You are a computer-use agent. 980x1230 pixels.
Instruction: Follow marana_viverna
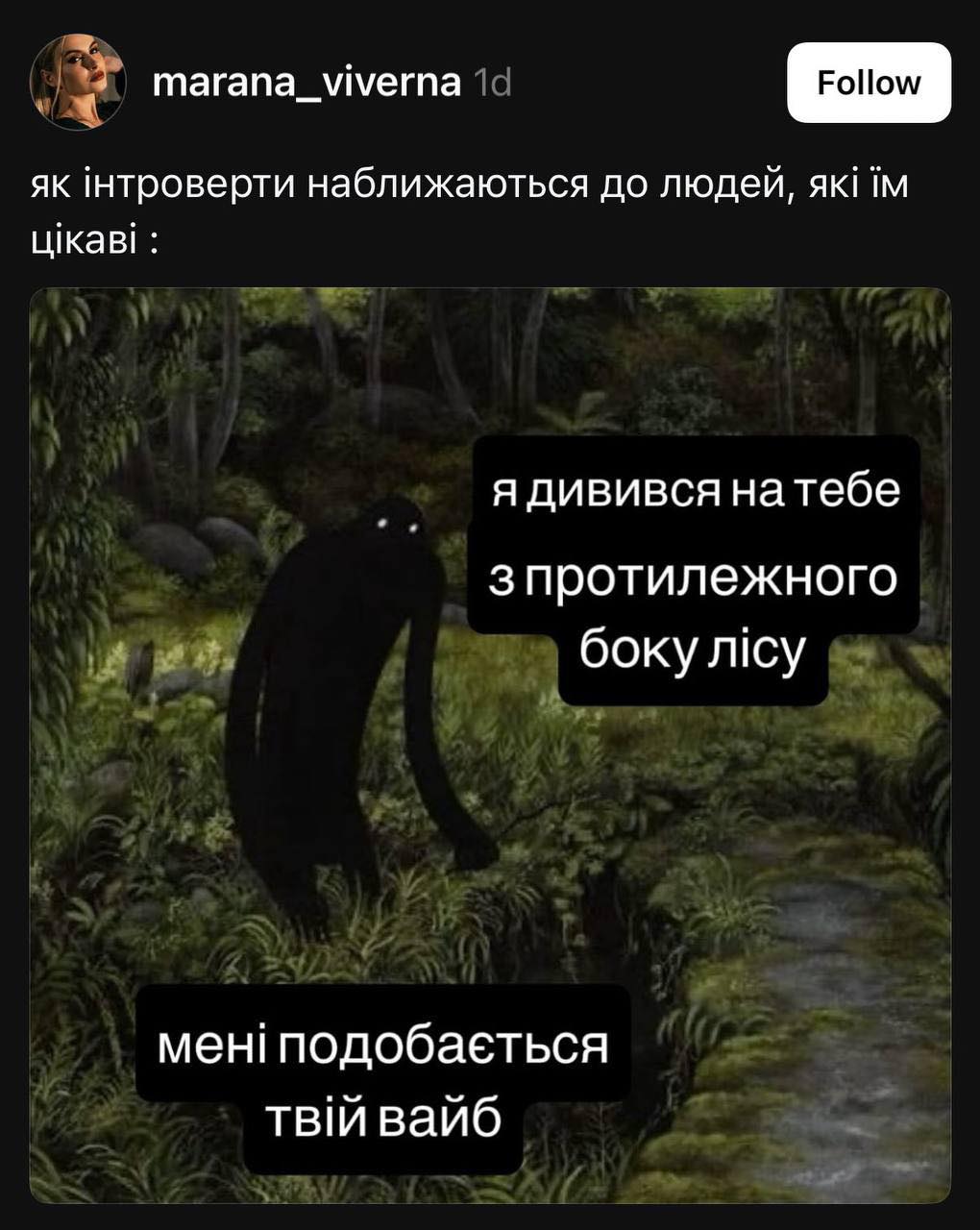[869, 83]
